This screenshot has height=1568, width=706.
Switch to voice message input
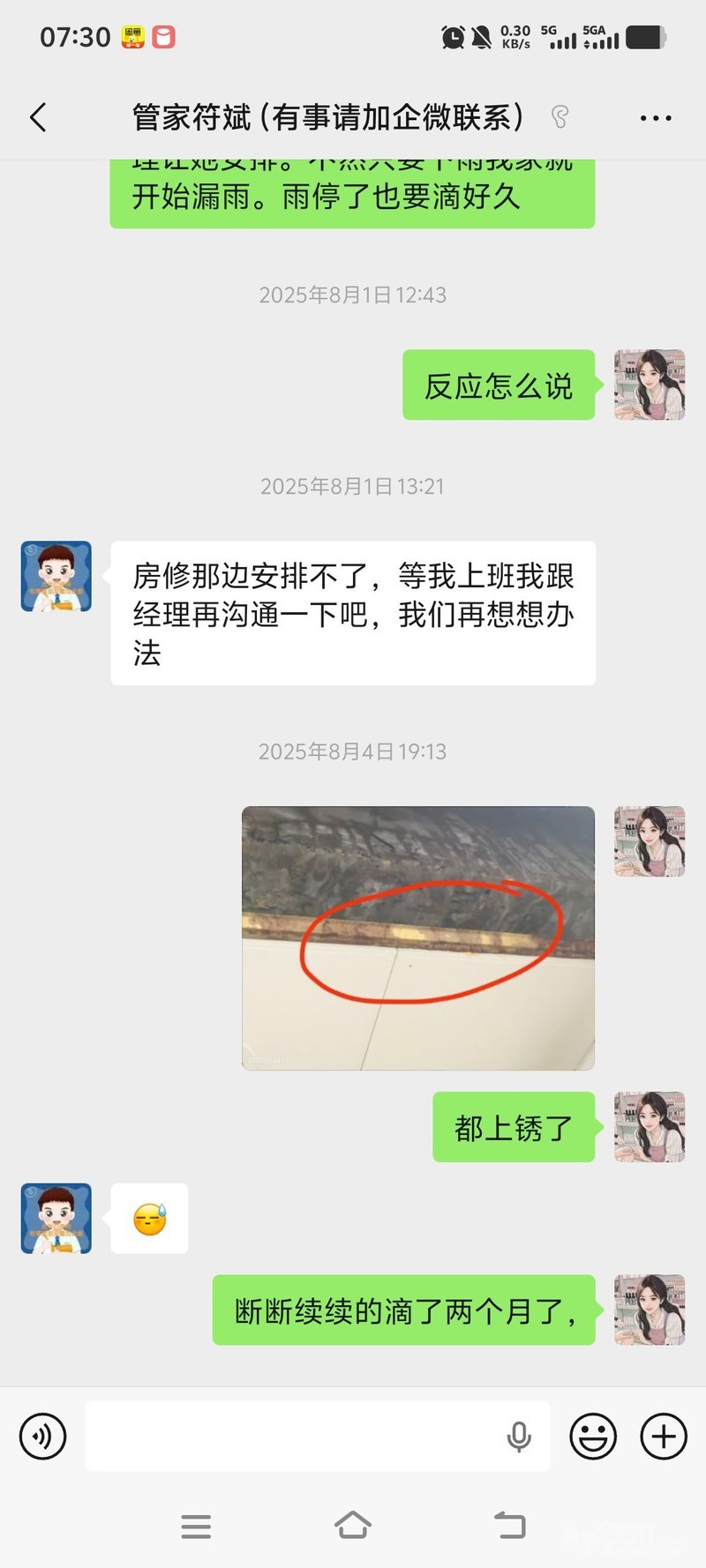(x=42, y=1436)
